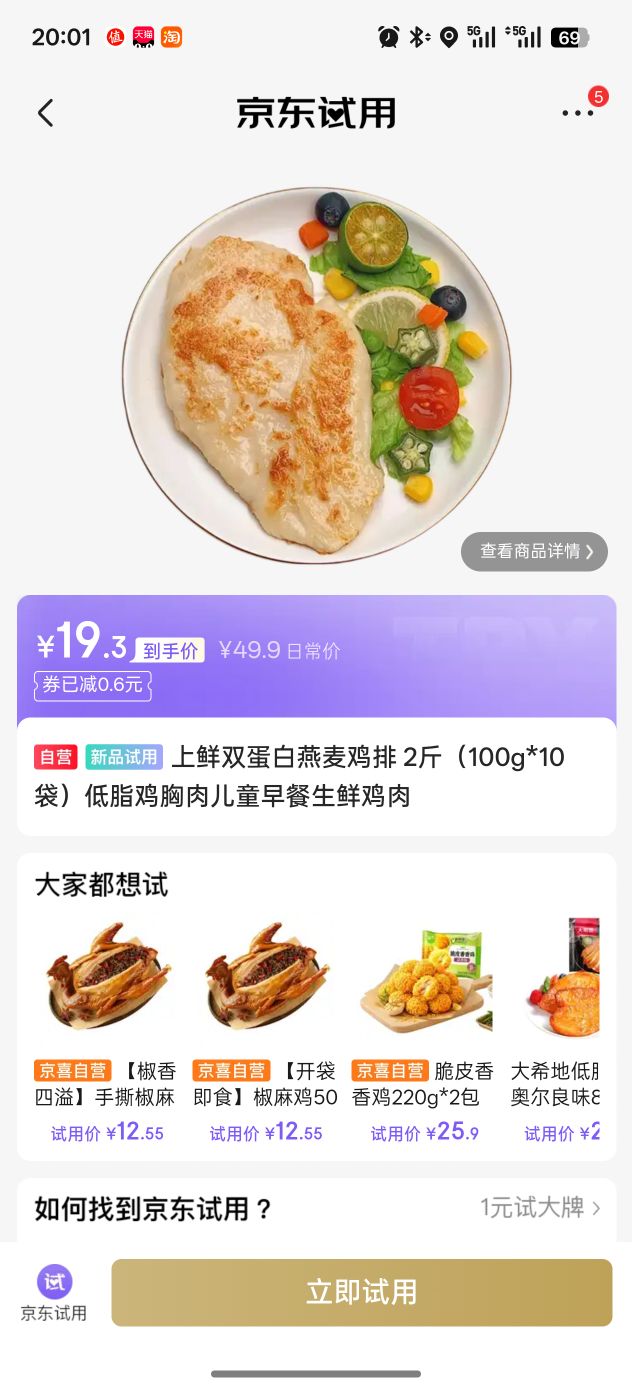632x1390 pixels.
Task: View the chicken steak main product image
Action: point(316,376)
